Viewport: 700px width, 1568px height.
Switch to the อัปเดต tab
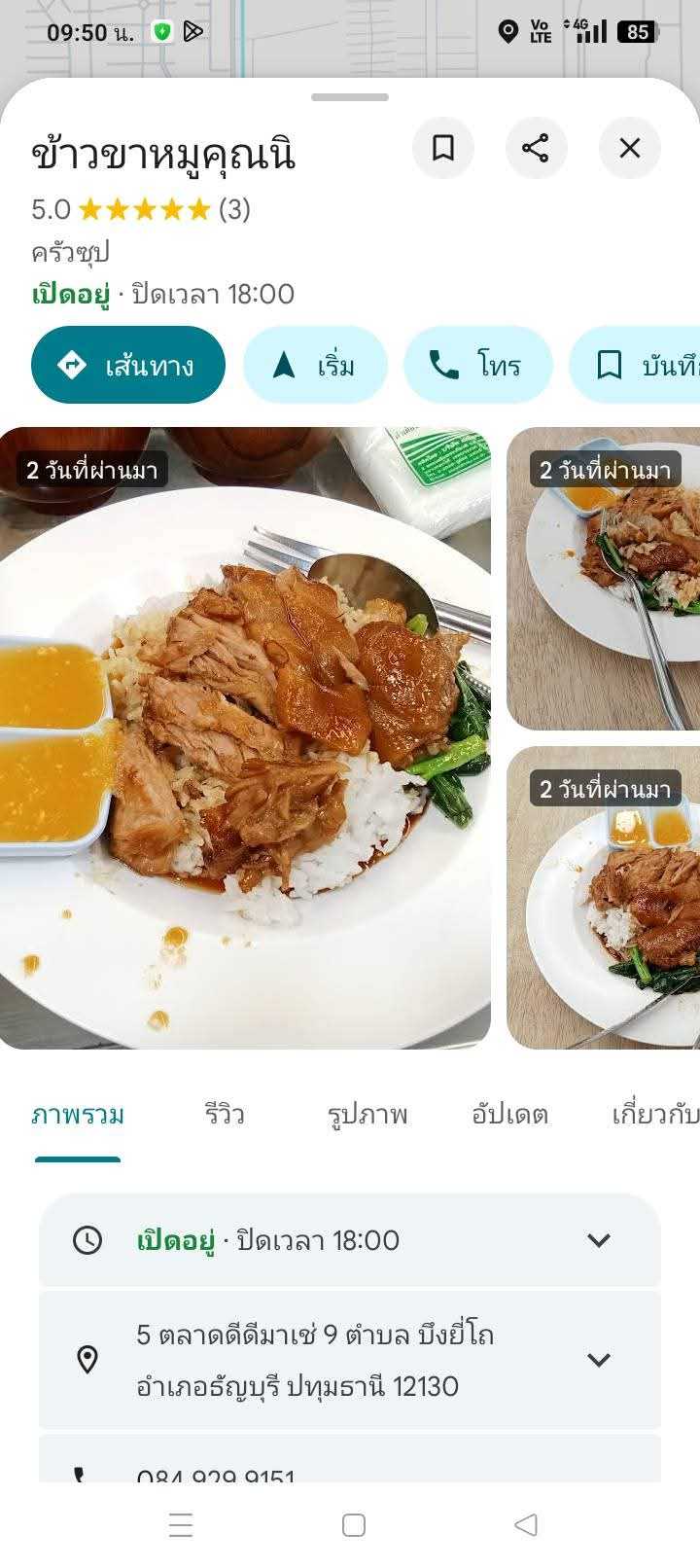coord(509,1115)
